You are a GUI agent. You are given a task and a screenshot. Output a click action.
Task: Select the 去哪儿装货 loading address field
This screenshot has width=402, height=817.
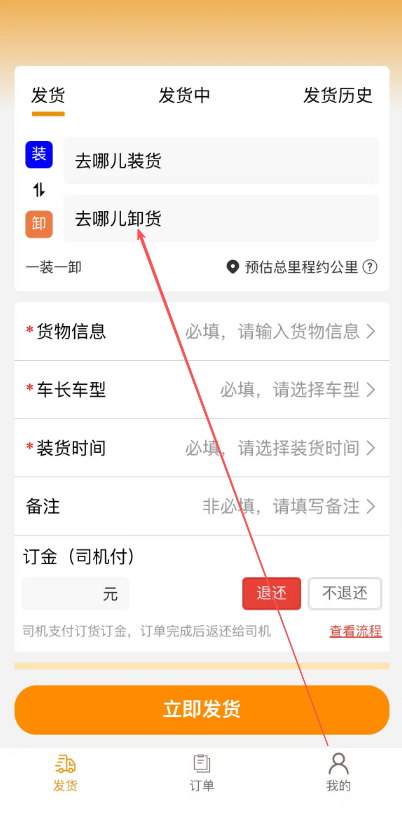(x=221, y=160)
